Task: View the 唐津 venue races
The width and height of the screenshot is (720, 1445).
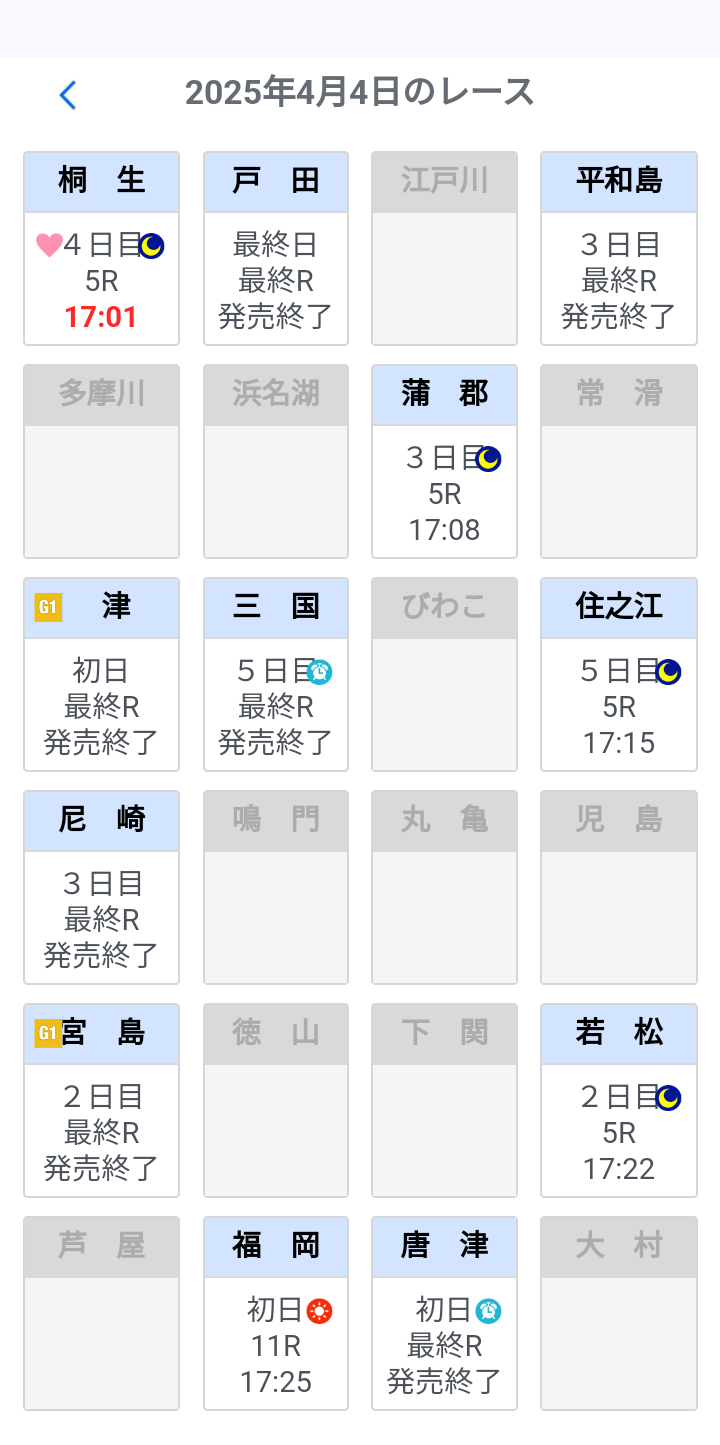Action: coord(444,1314)
